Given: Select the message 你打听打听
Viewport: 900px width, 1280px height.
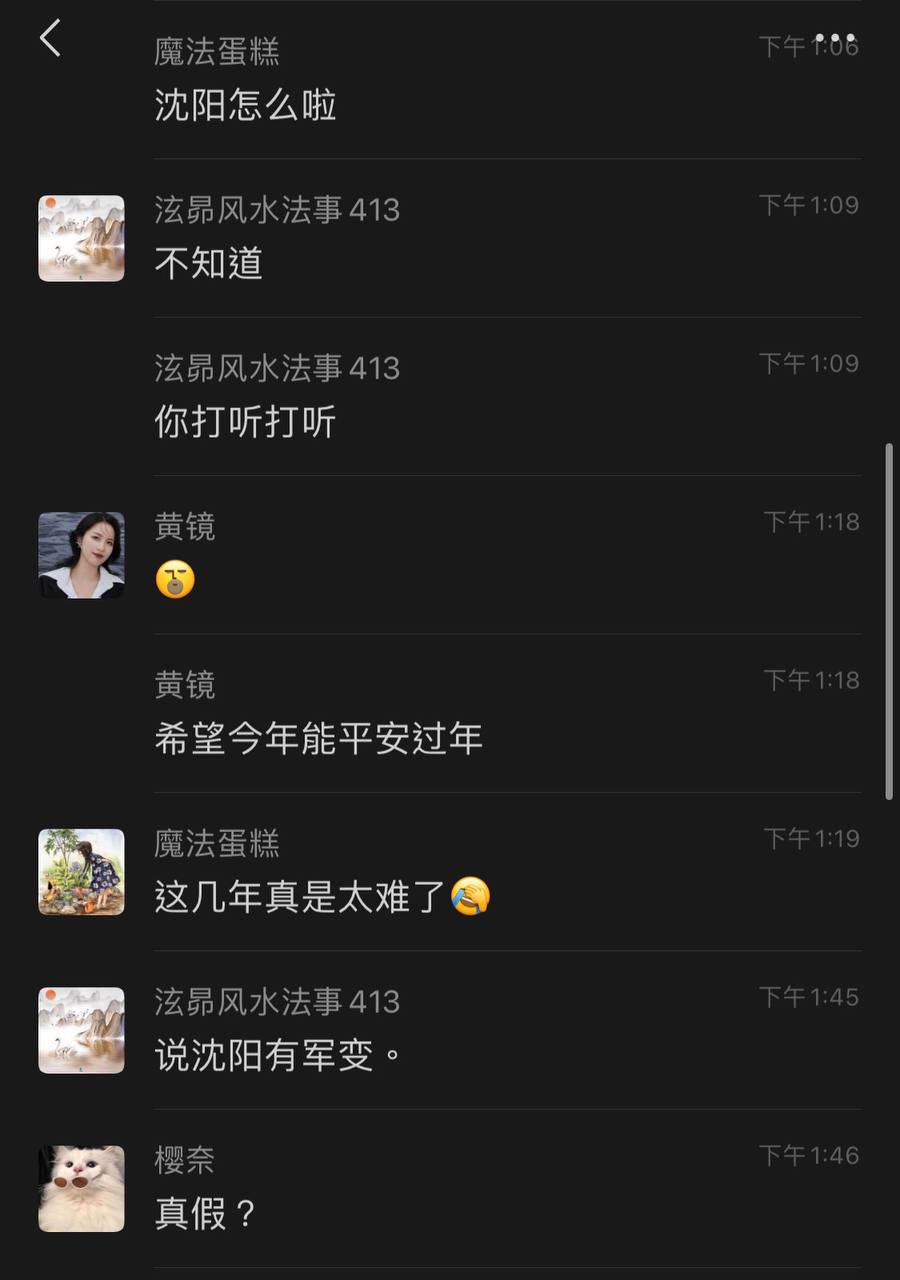Looking at the screenshot, I should [x=247, y=422].
